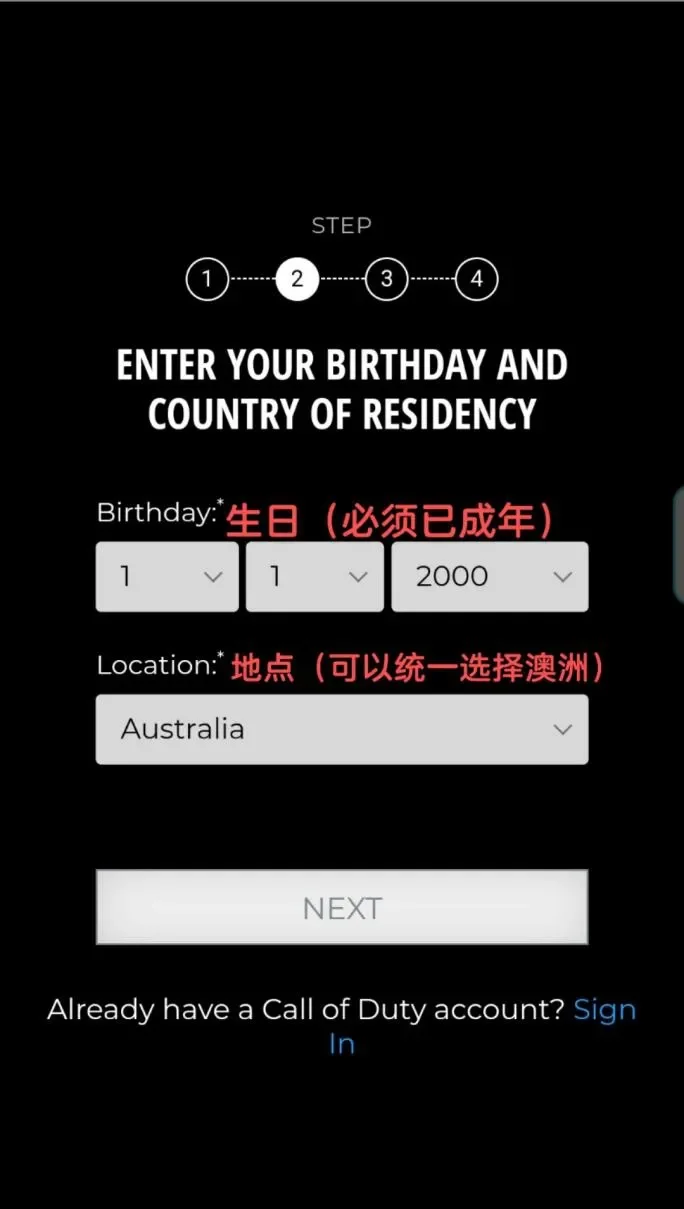684x1209 pixels.
Task: Follow the Sign In link
Action: 604,1010
